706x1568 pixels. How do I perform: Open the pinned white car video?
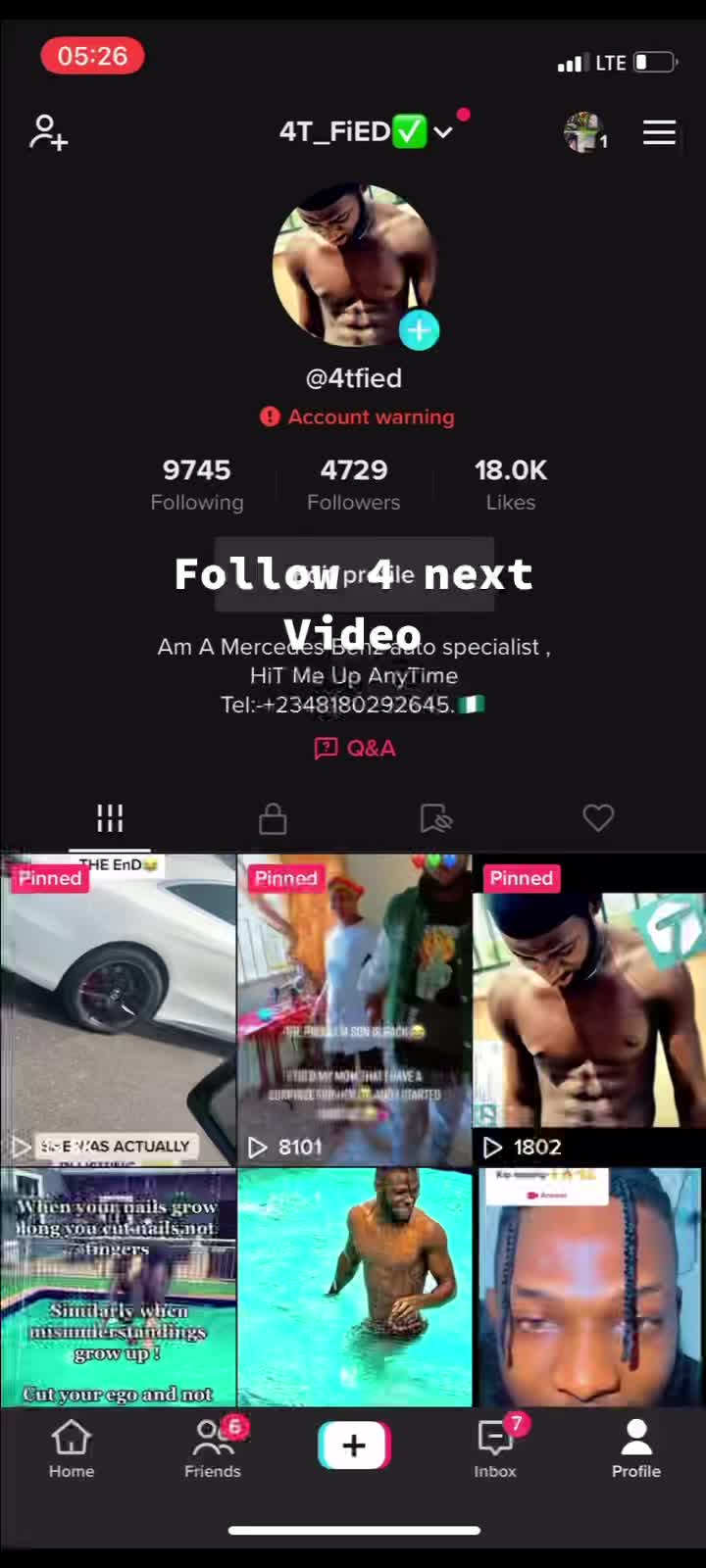click(x=118, y=1009)
